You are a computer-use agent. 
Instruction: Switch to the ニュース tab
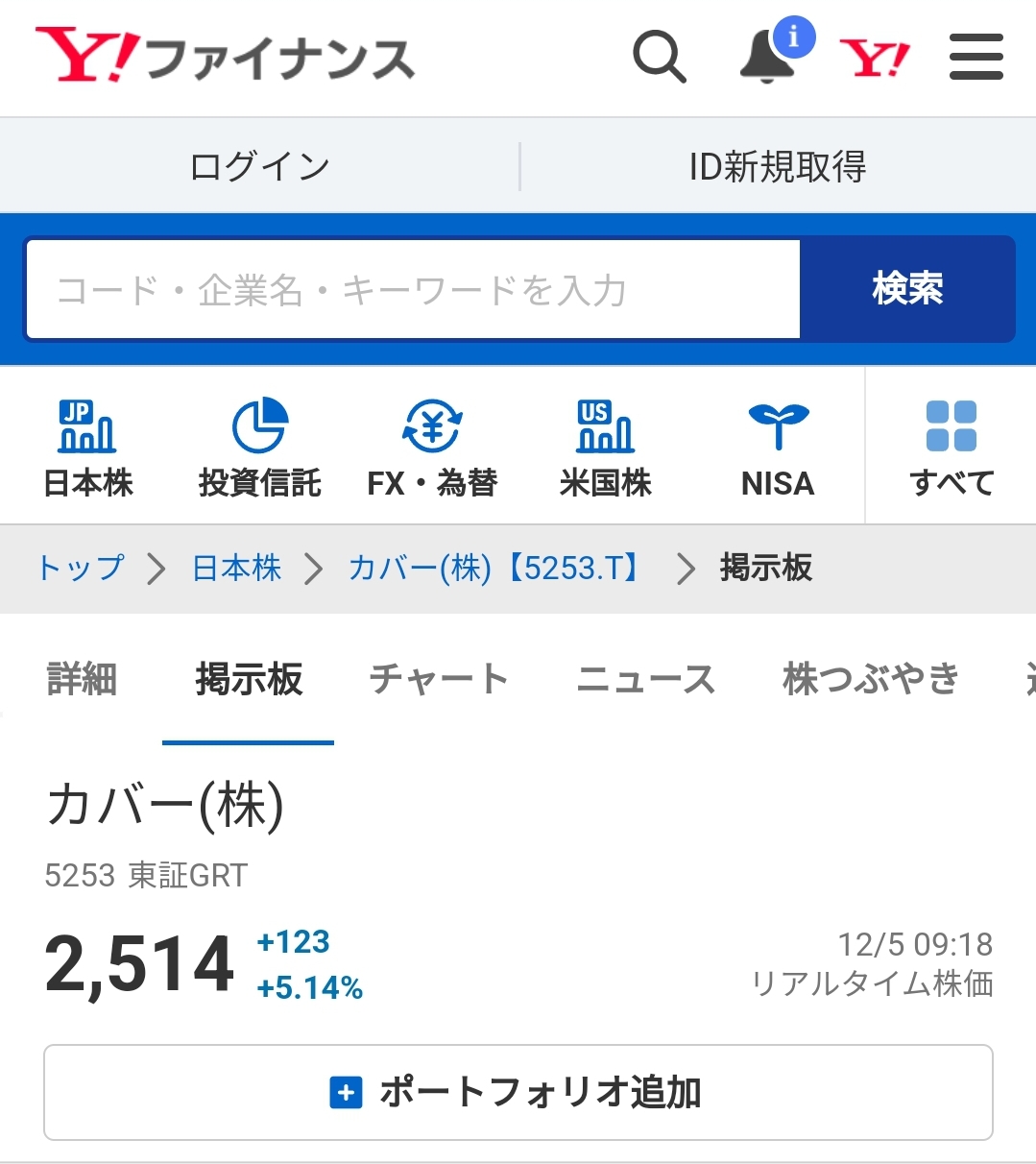pos(645,679)
